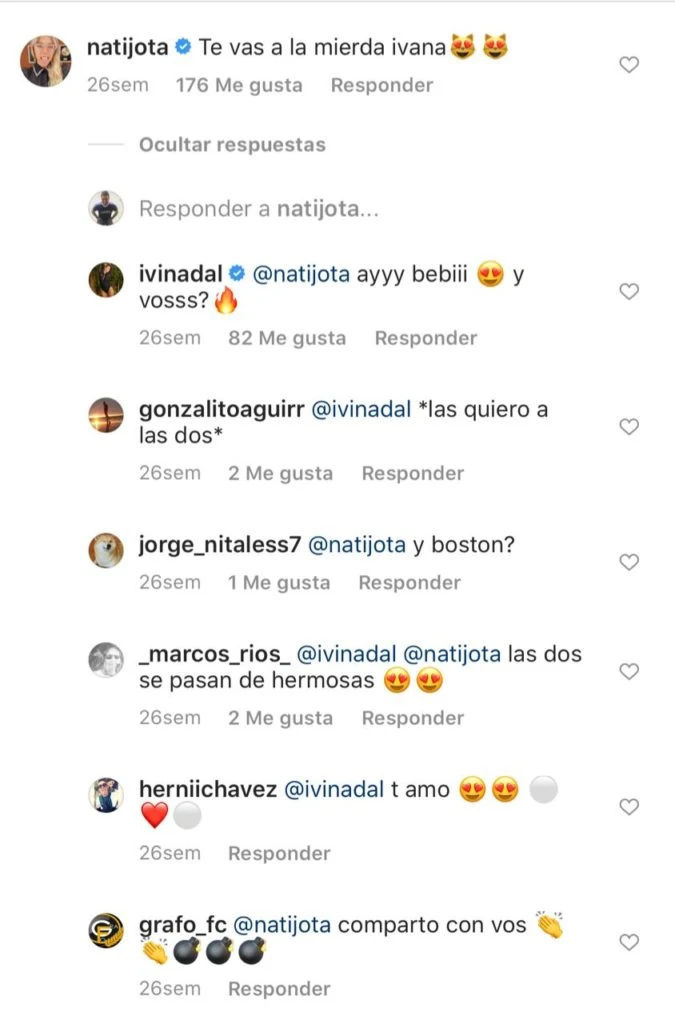Collapse replies via Ocultar respuestas
Viewport: 675px width, 1024px height.
pyautogui.click(x=232, y=145)
